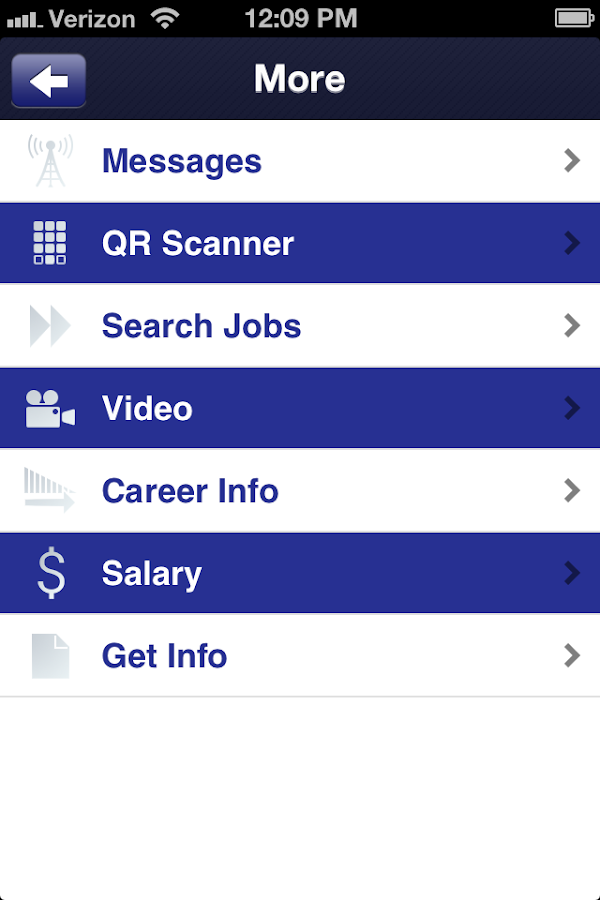Tap the Get Info row

point(300,656)
